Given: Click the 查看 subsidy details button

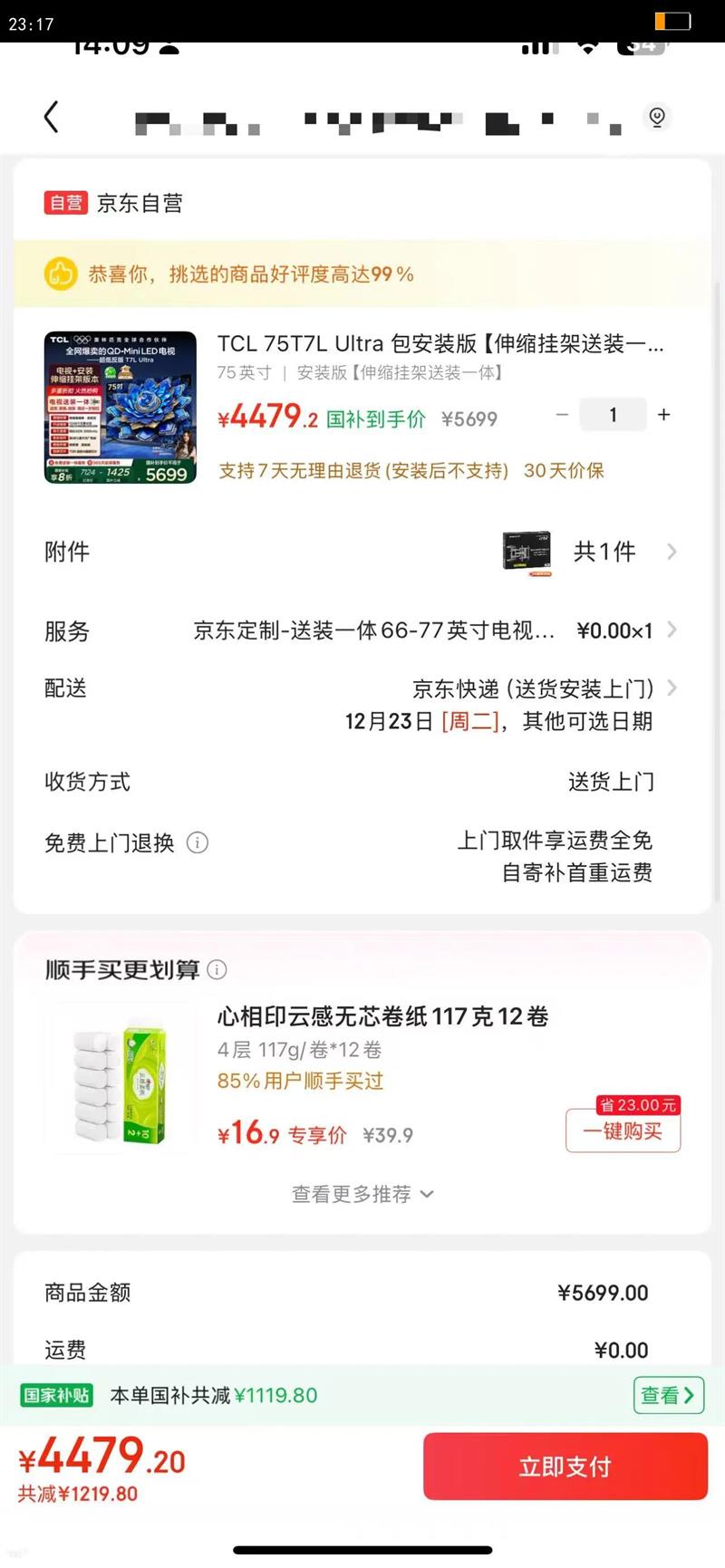Looking at the screenshot, I should (668, 1396).
